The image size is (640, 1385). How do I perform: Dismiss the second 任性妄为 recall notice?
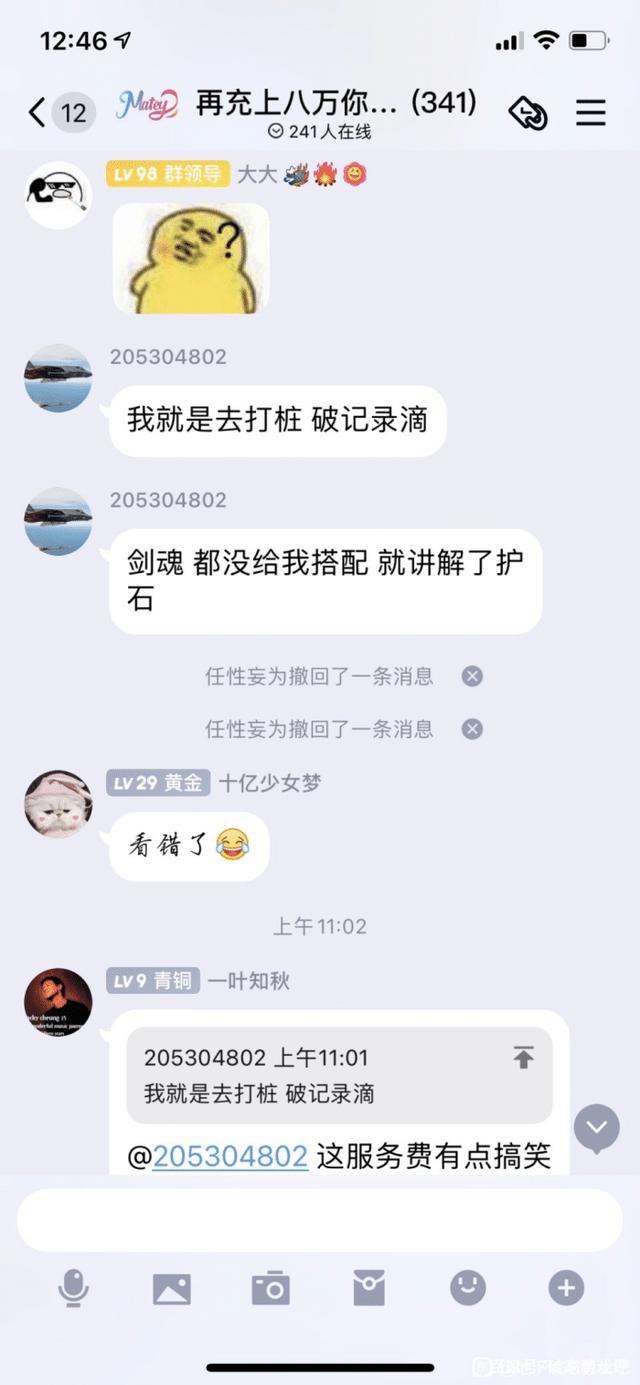(x=472, y=729)
